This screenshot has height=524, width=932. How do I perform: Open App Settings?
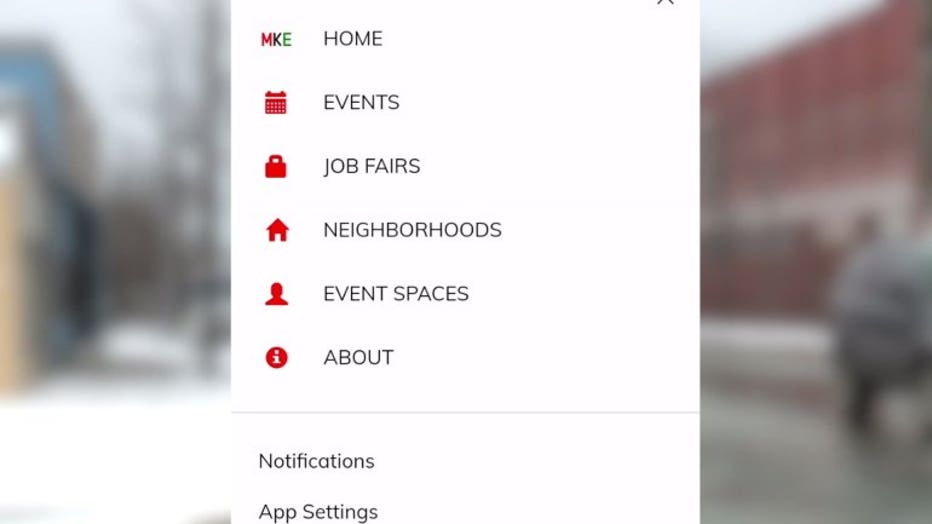[x=318, y=511]
